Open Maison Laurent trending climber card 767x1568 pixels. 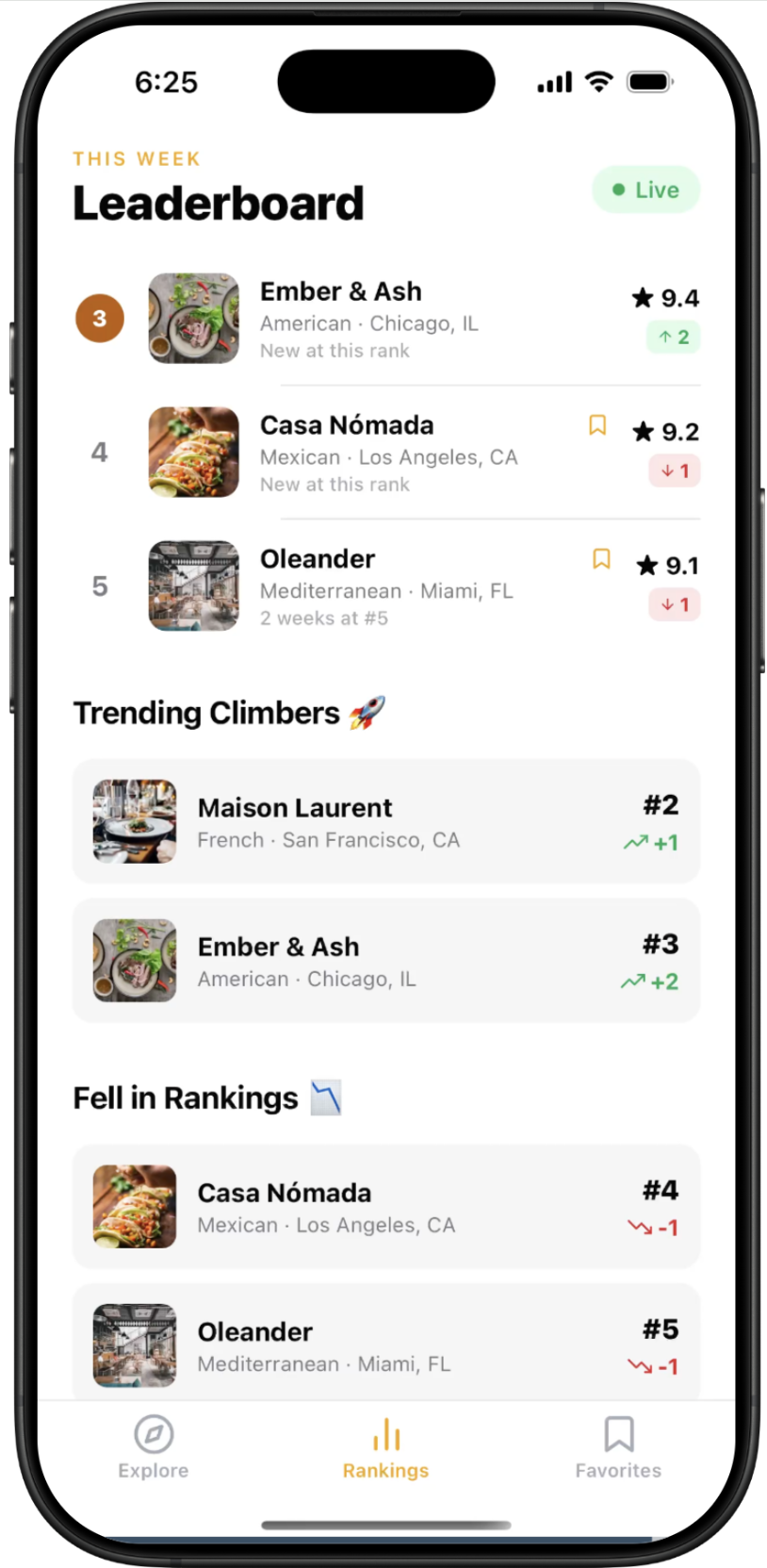pos(385,821)
